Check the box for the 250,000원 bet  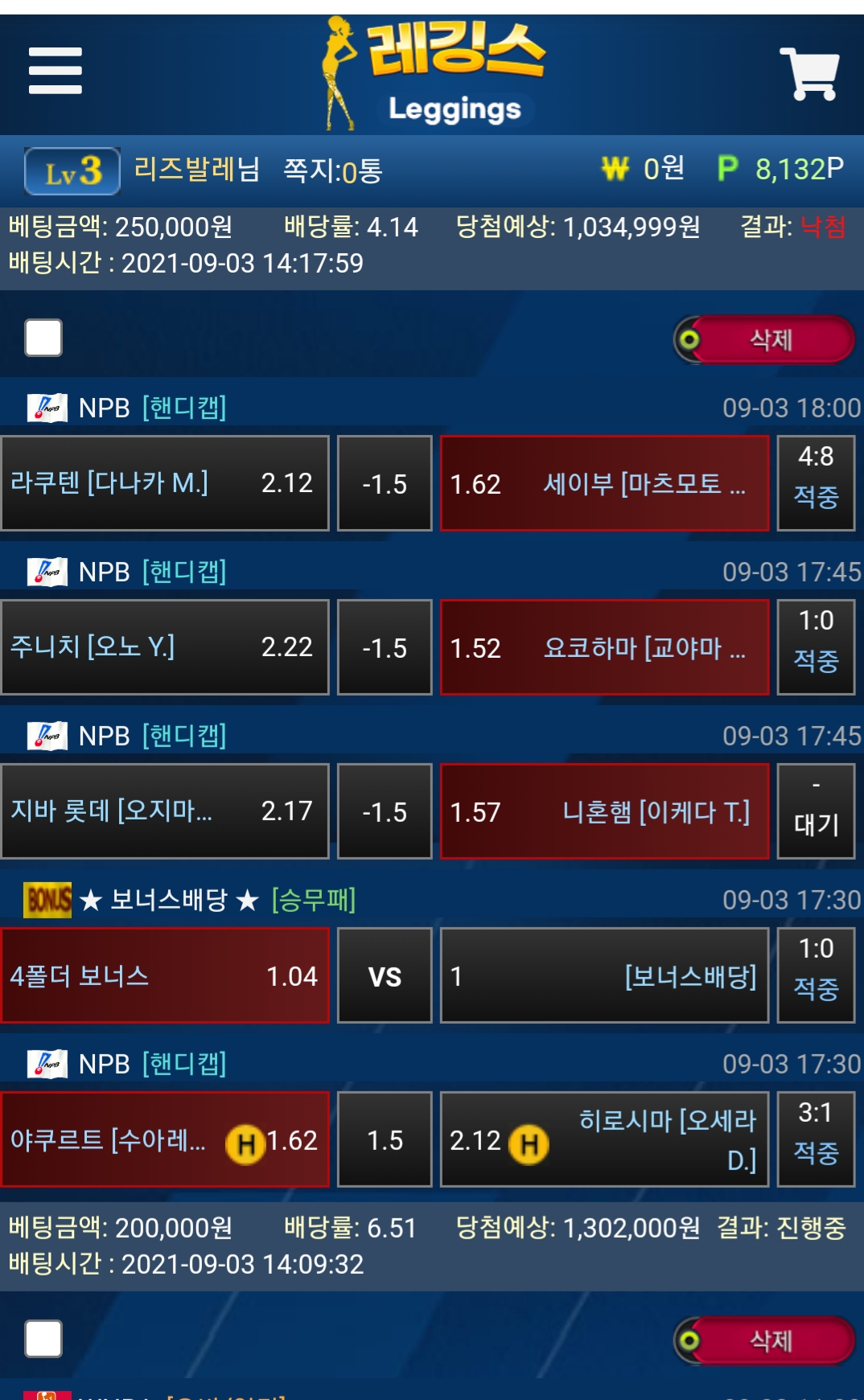click(43, 338)
